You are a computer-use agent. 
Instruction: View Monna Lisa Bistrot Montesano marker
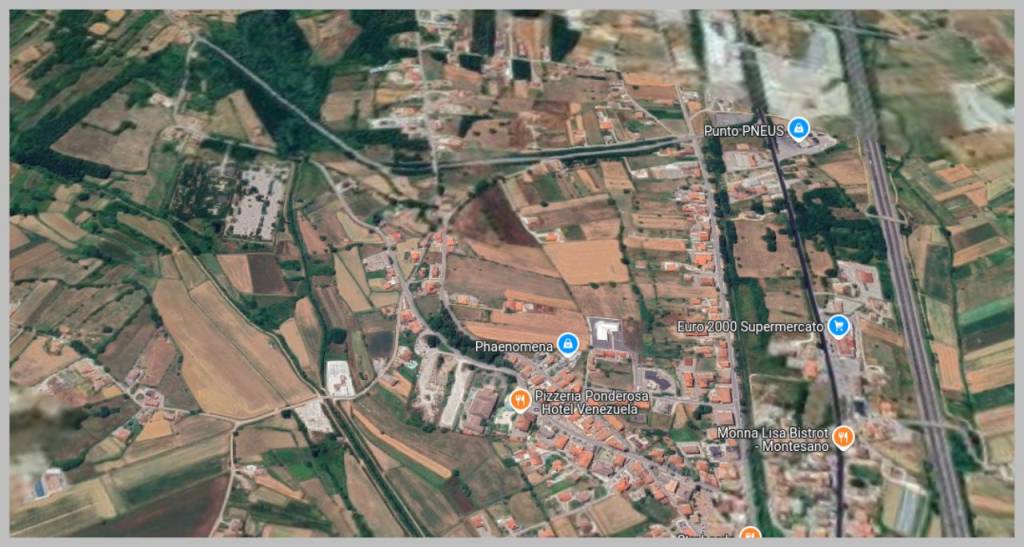click(x=843, y=436)
